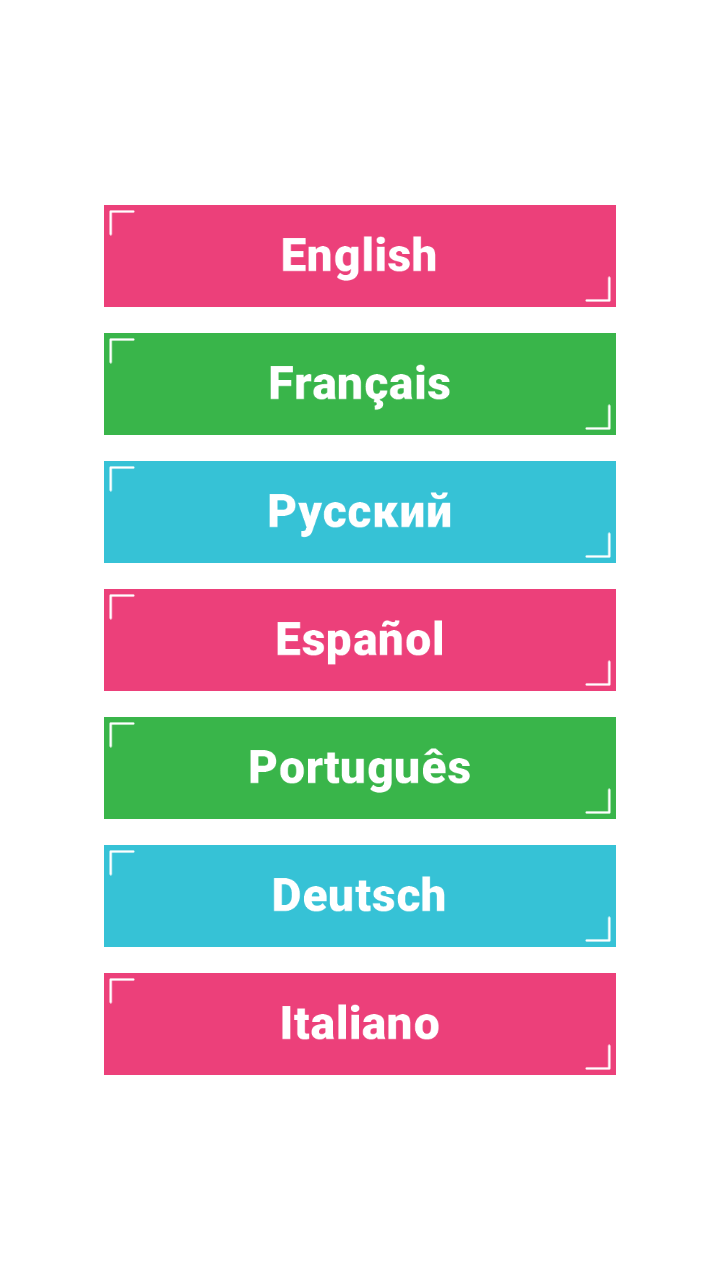Select the Italiano language button

tap(360, 1024)
